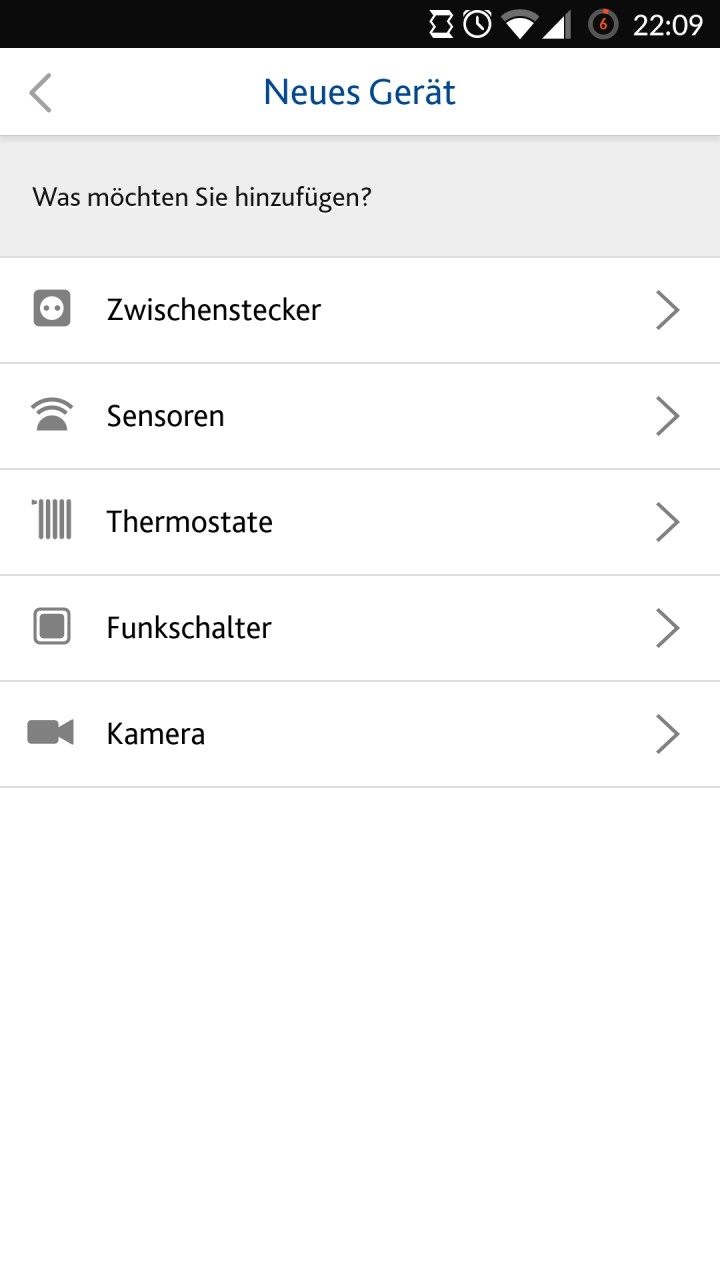Go back using the header arrow
Image resolution: width=720 pixels, height=1280 pixels.
[41, 93]
